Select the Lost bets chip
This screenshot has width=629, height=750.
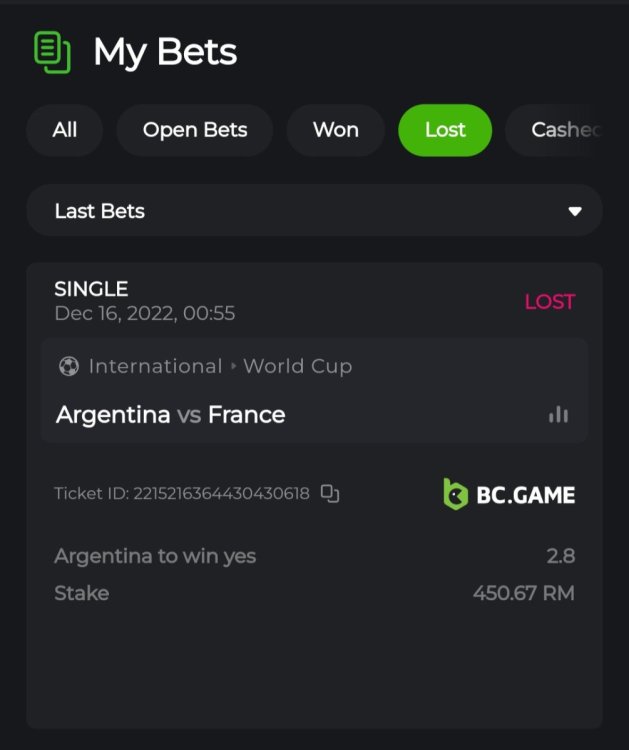pos(445,130)
